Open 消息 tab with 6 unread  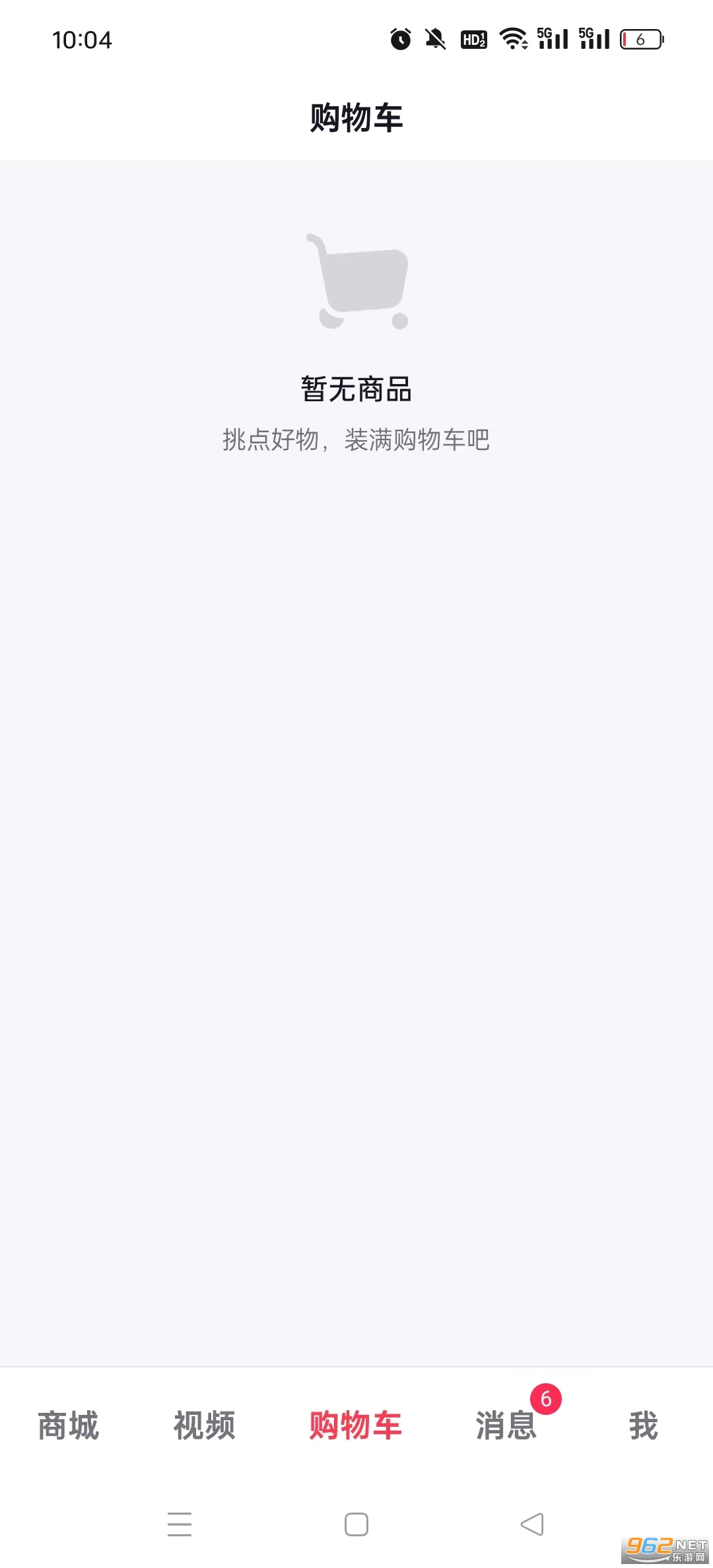coord(506,1425)
